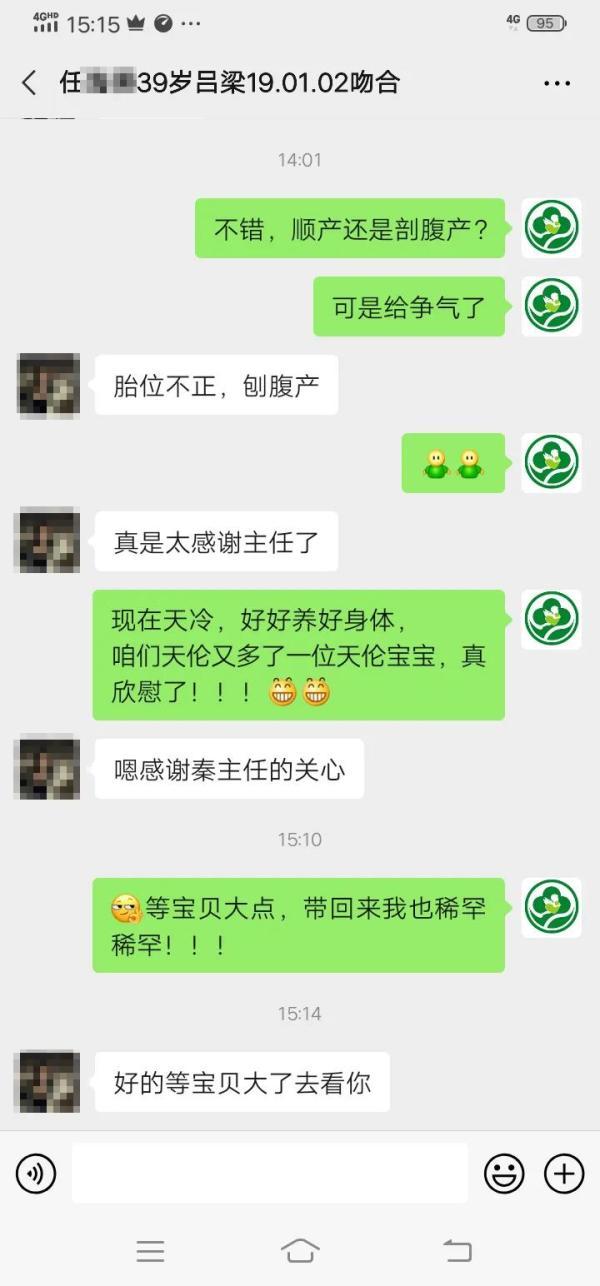
Task: Open the plus attachments menu
Action: (x=564, y=1173)
